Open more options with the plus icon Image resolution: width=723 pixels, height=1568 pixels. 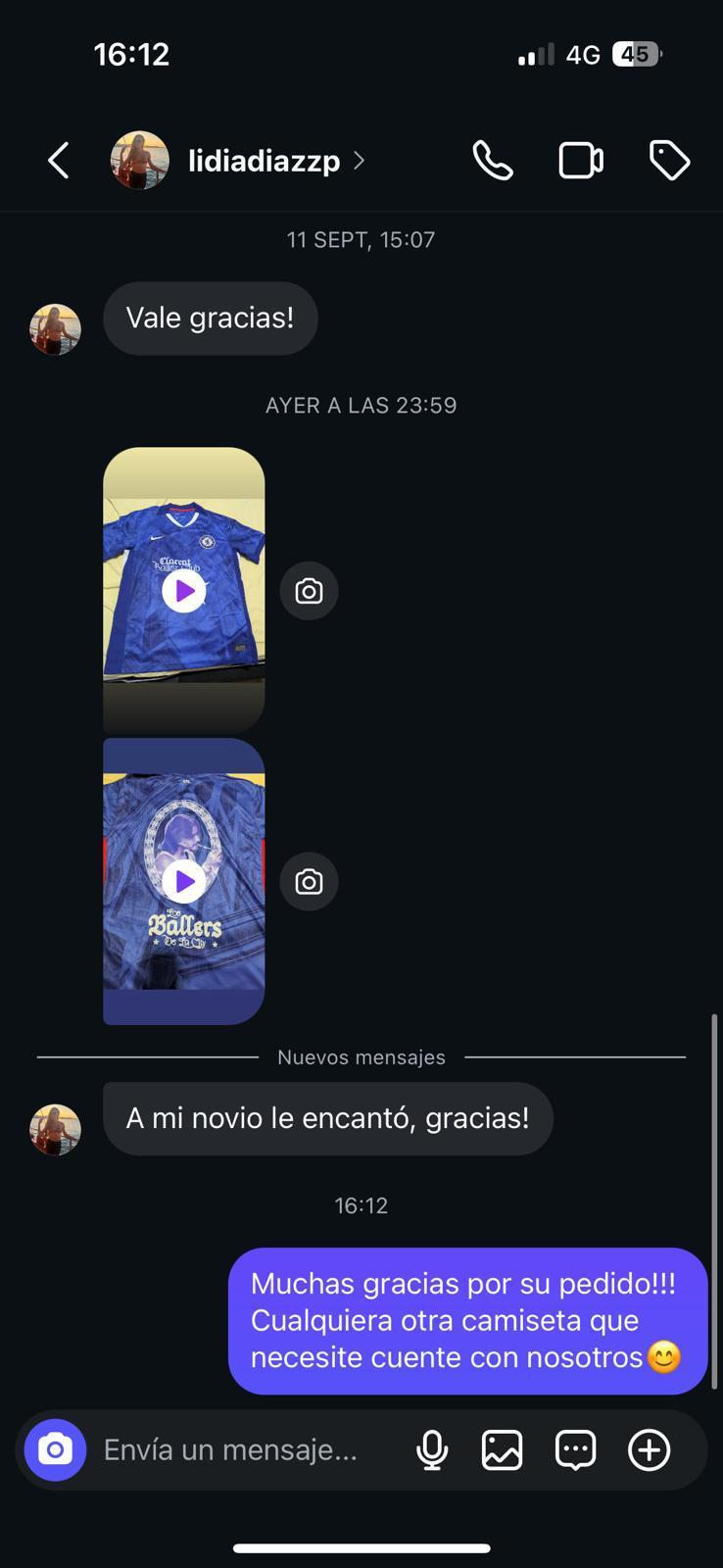(x=649, y=1449)
